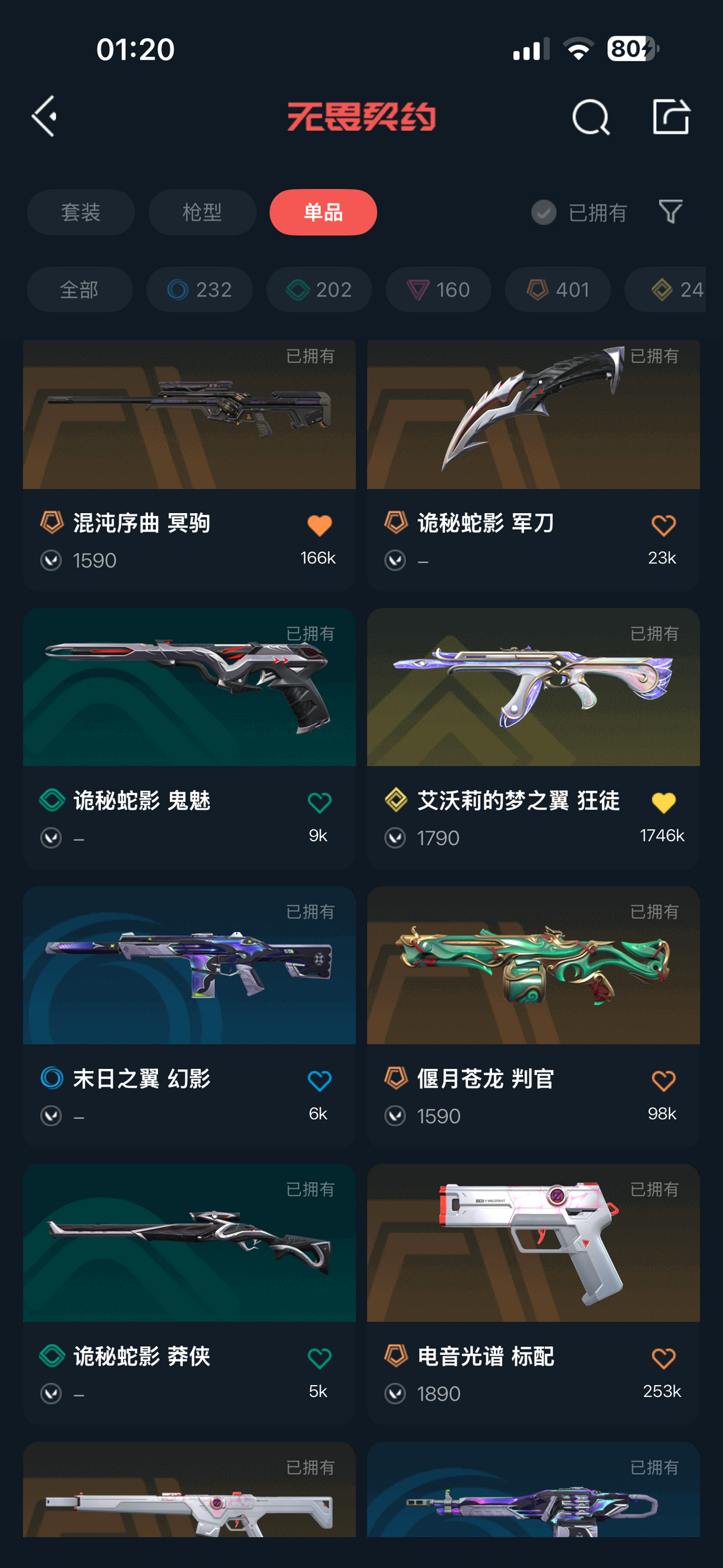Select the blue rarity filter showing 232
The image size is (723, 1568).
198,289
